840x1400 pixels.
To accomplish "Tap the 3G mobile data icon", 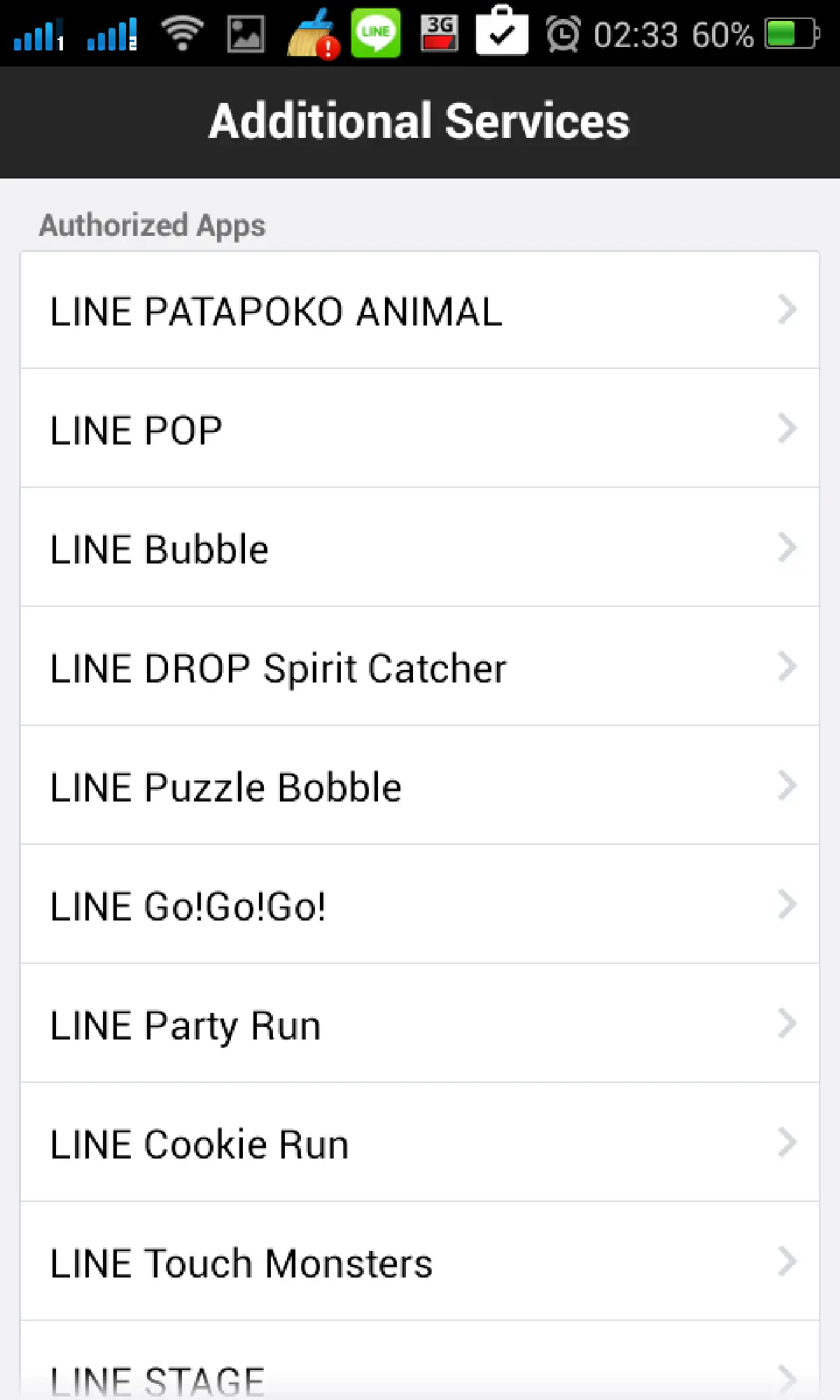I will (x=439, y=32).
